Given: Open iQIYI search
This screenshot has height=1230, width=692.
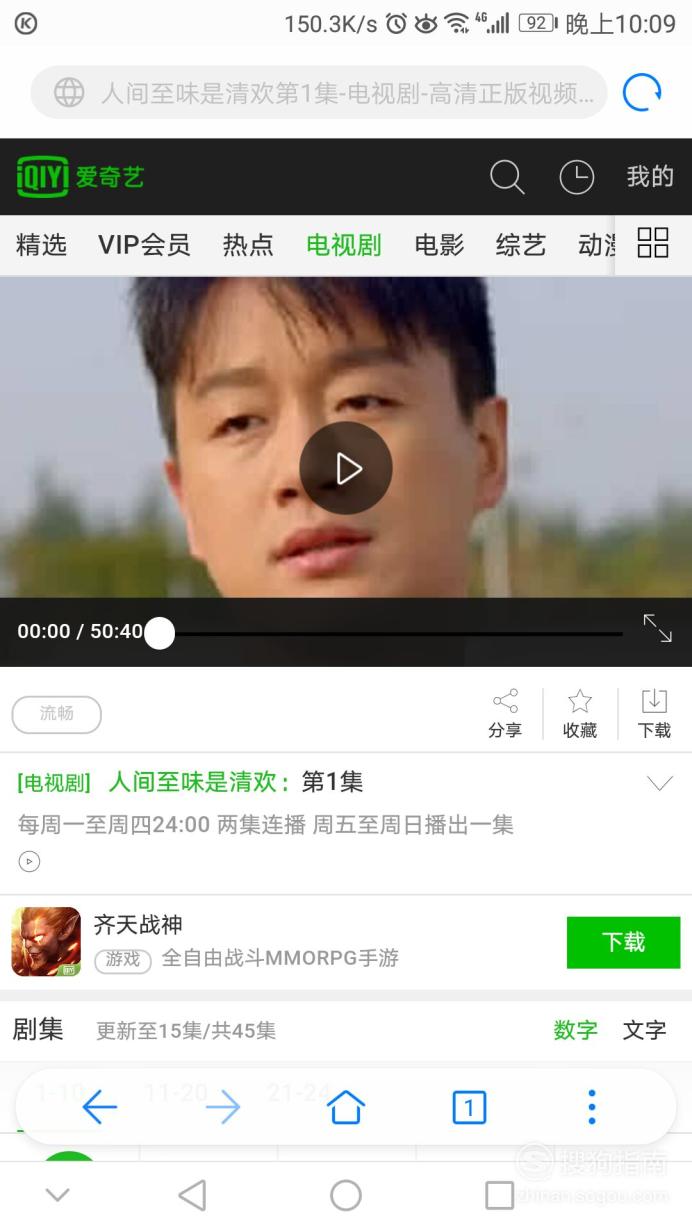Looking at the screenshot, I should (x=507, y=178).
